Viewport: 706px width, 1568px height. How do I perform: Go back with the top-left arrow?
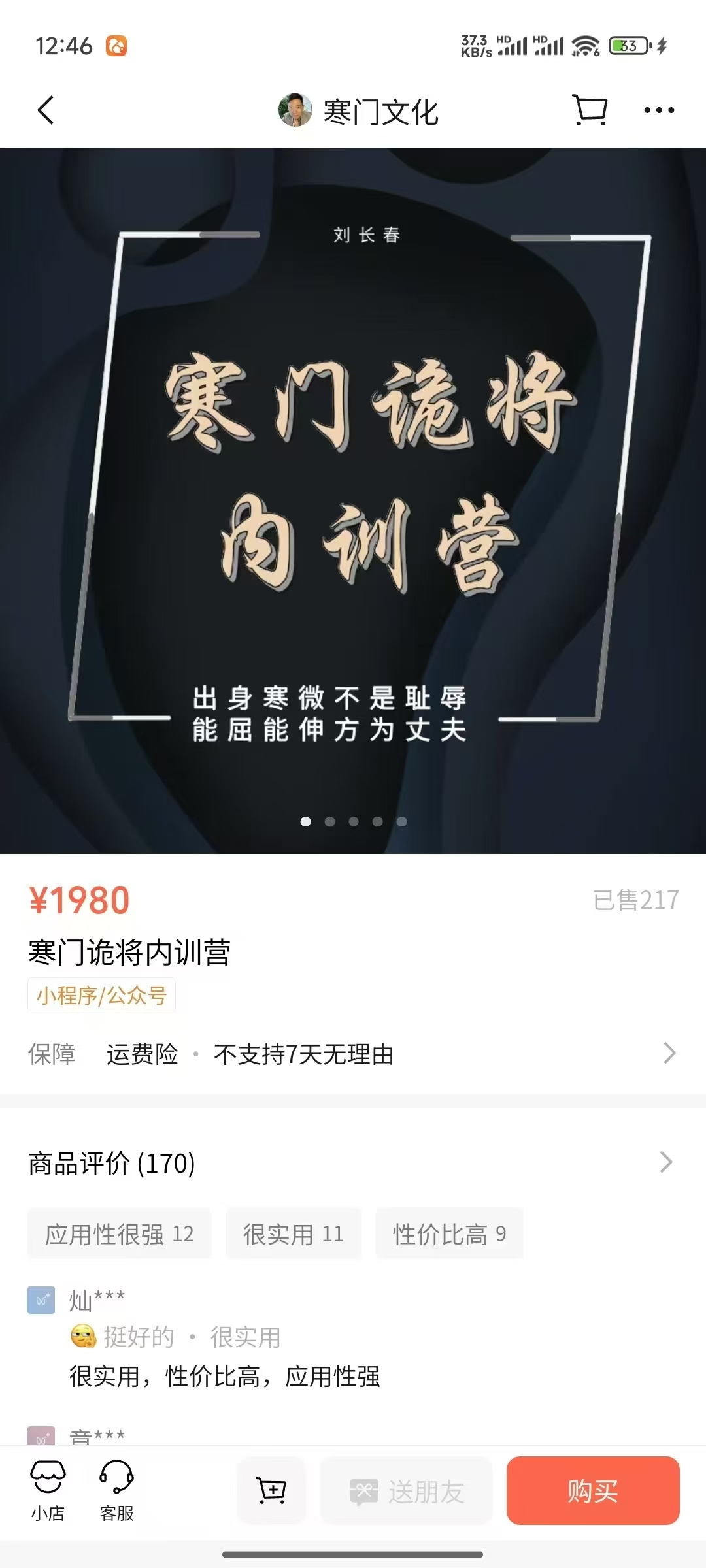pyautogui.click(x=46, y=110)
